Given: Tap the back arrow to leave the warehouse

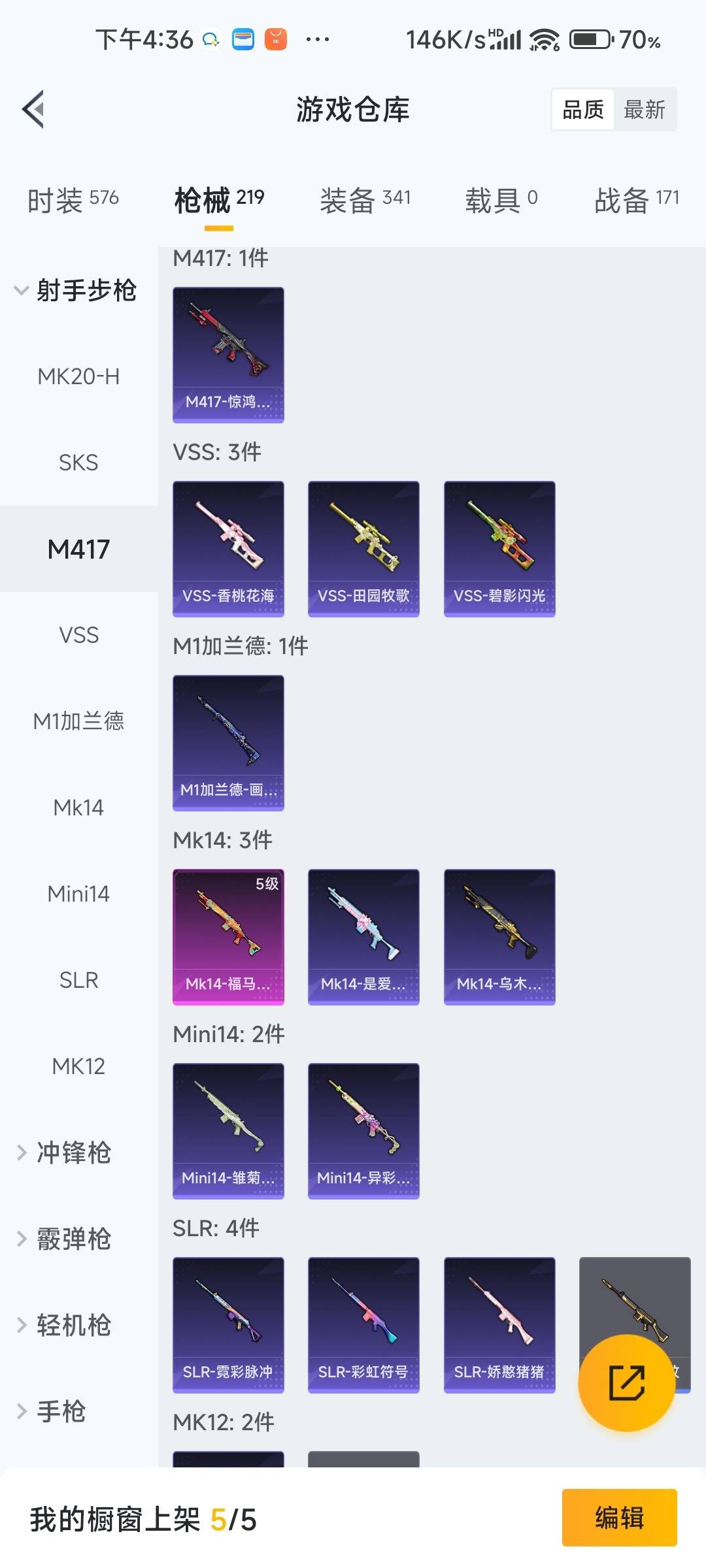Looking at the screenshot, I should coord(32,109).
